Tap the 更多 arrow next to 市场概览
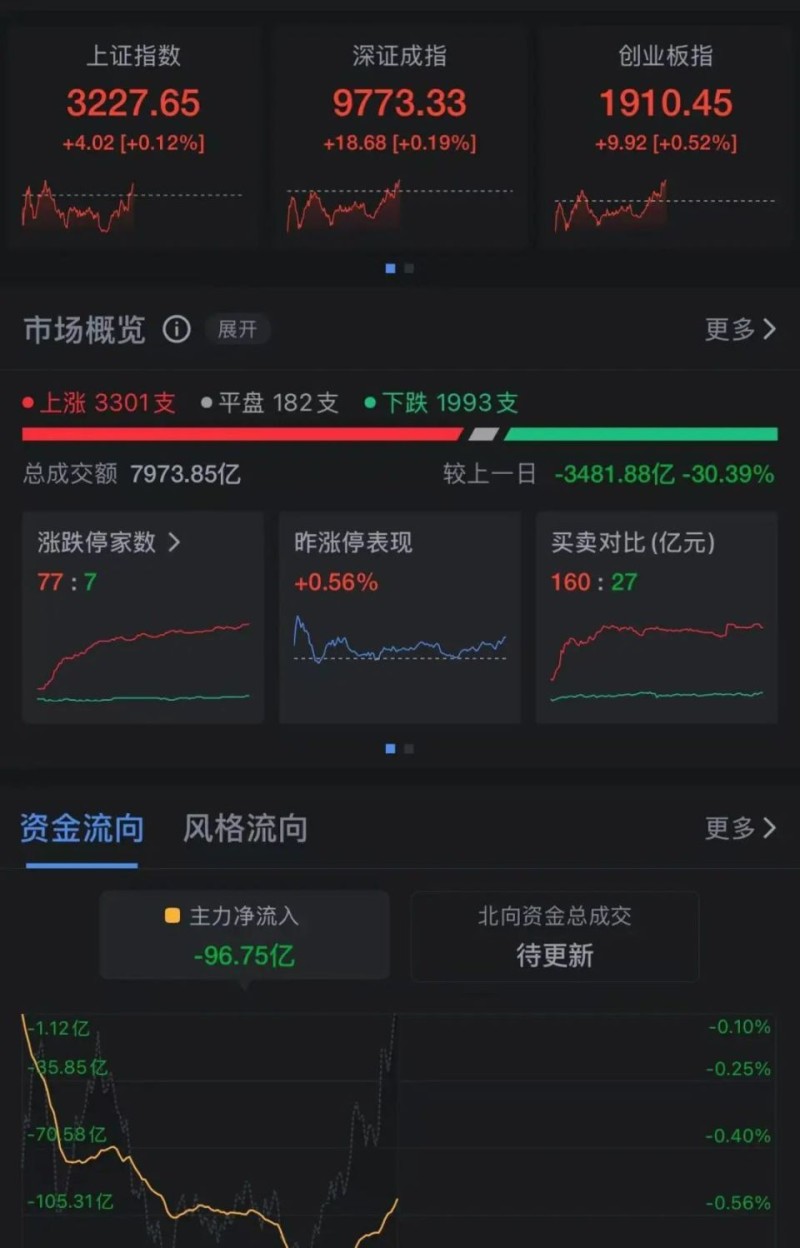This screenshot has height=1248, width=800. point(742,330)
